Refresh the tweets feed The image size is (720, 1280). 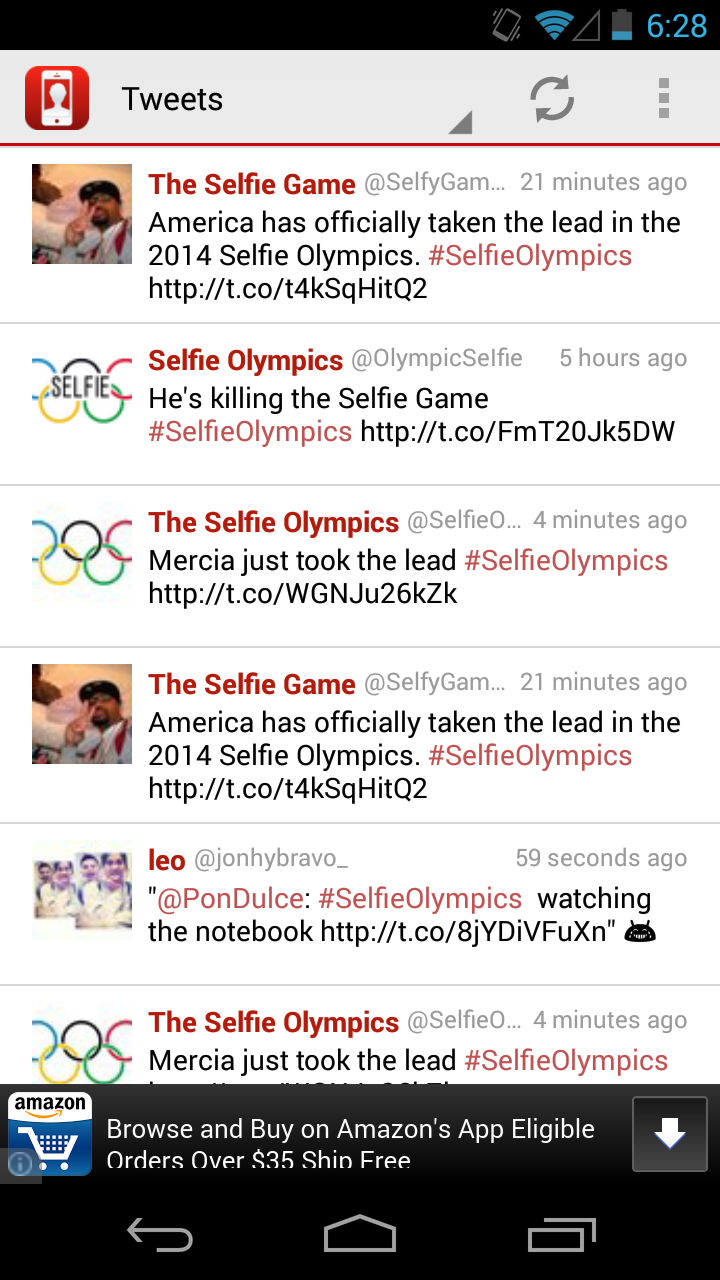[552, 98]
